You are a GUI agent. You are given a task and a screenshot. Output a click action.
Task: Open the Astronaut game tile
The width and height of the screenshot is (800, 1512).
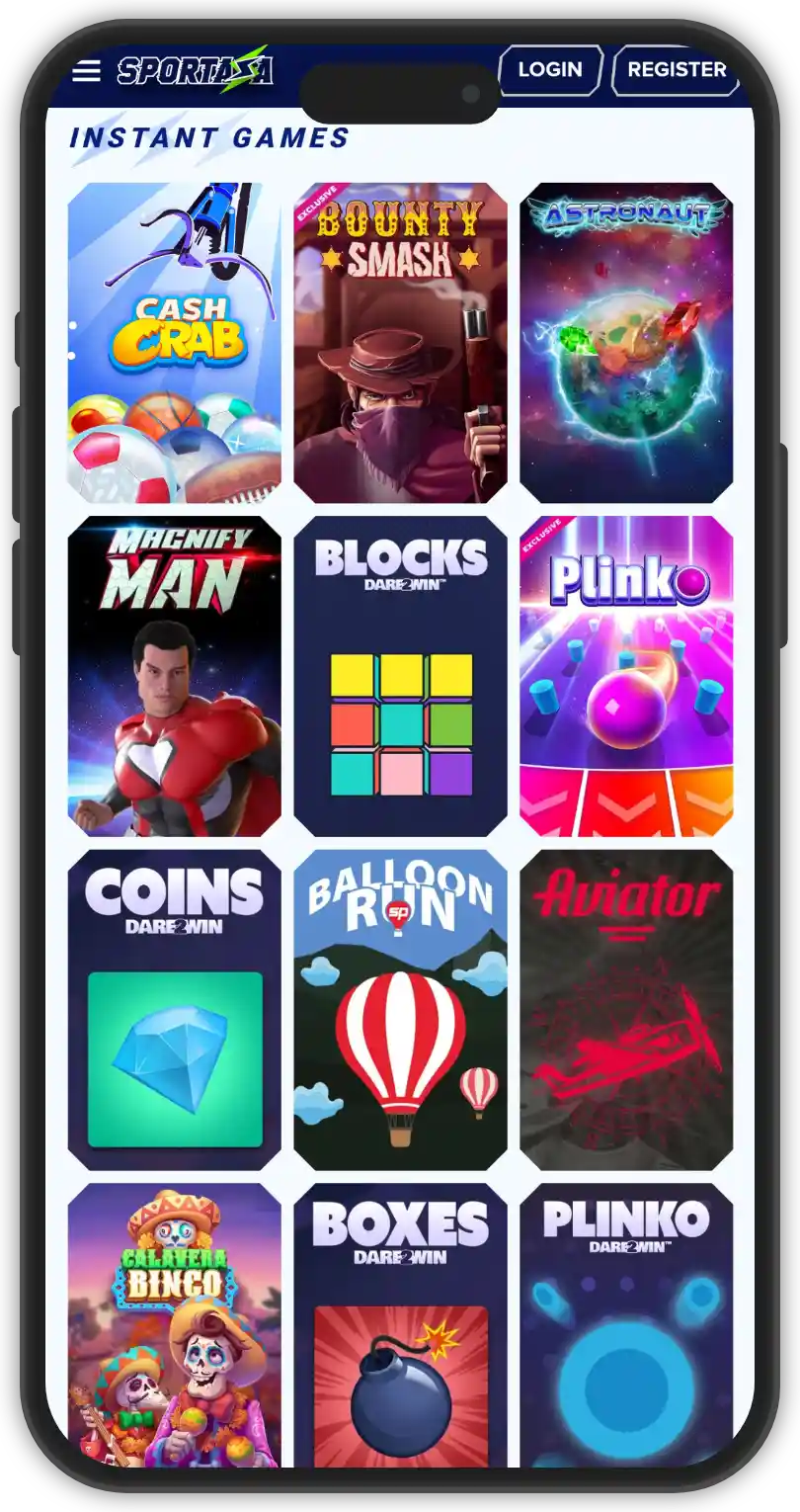(626, 343)
